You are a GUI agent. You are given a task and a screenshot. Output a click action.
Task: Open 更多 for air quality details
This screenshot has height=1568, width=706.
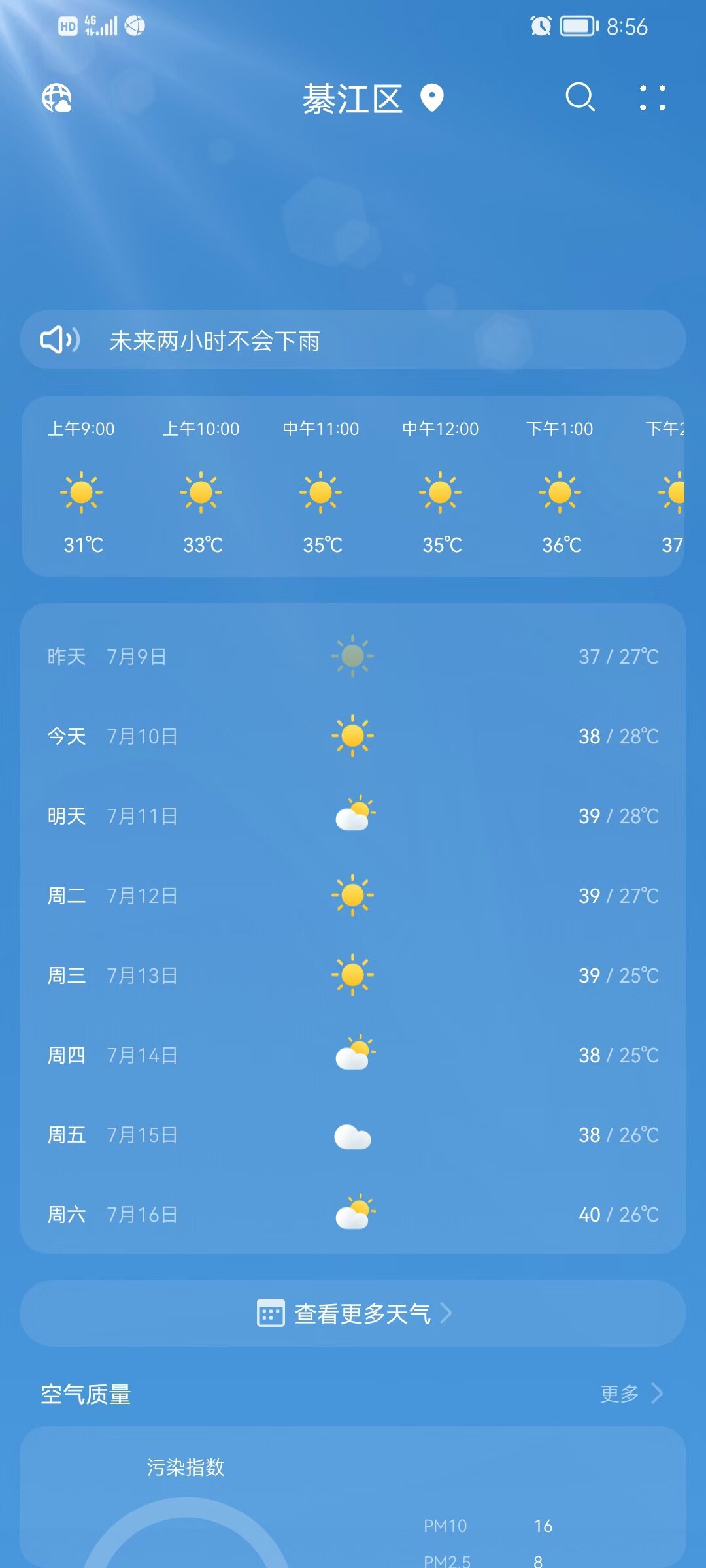[631, 1394]
